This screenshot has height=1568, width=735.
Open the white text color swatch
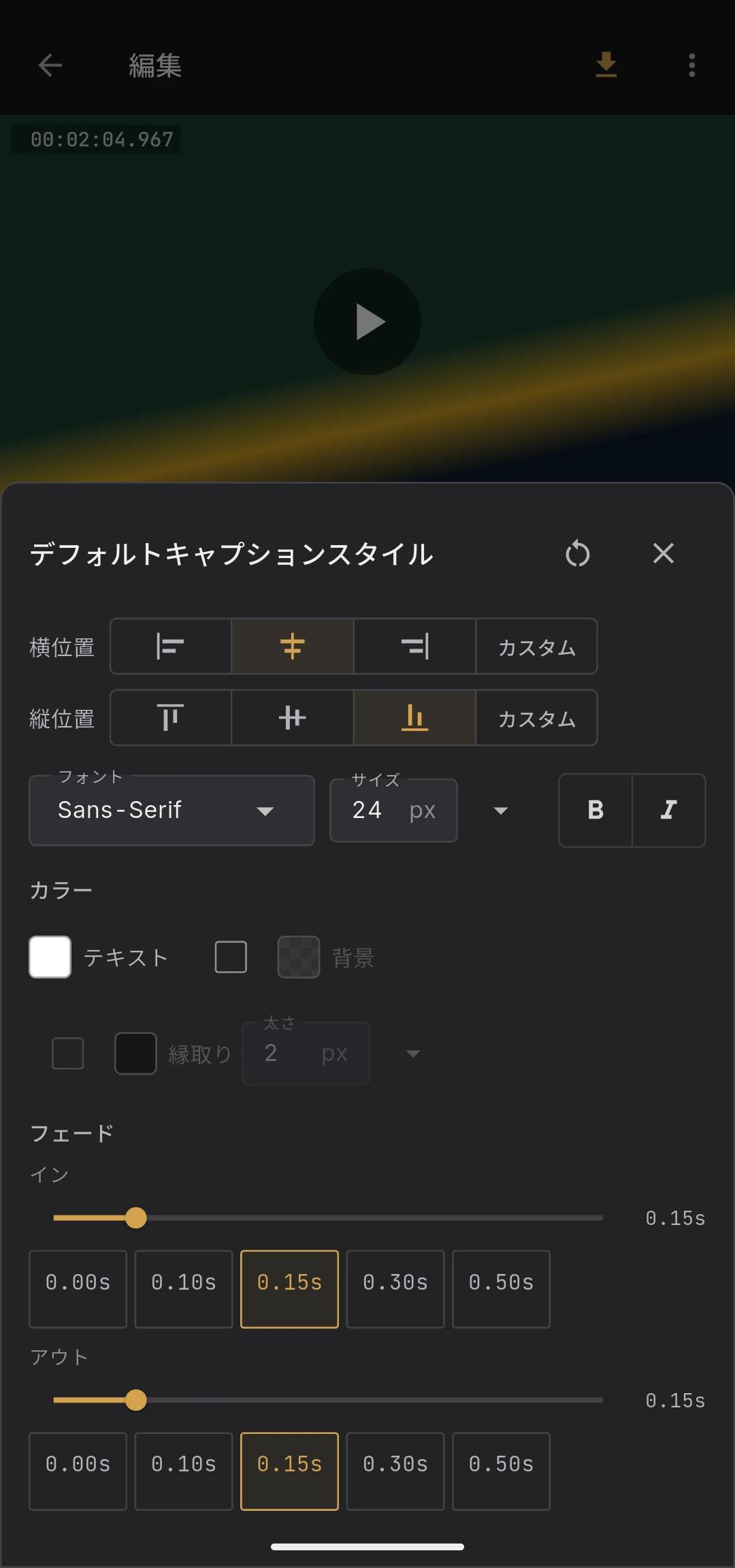coord(50,957)
